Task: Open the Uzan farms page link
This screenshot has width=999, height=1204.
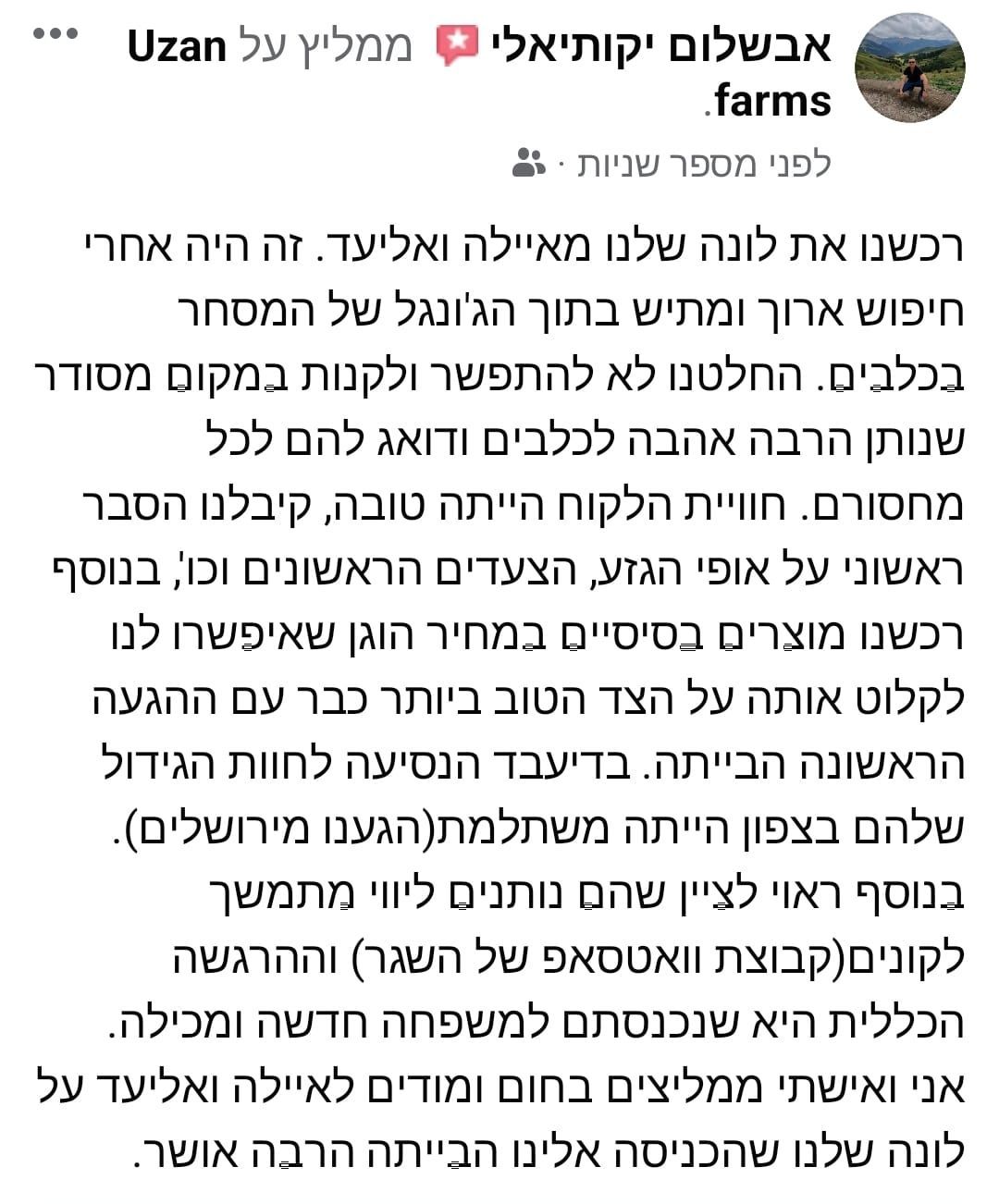Action: 178,46
